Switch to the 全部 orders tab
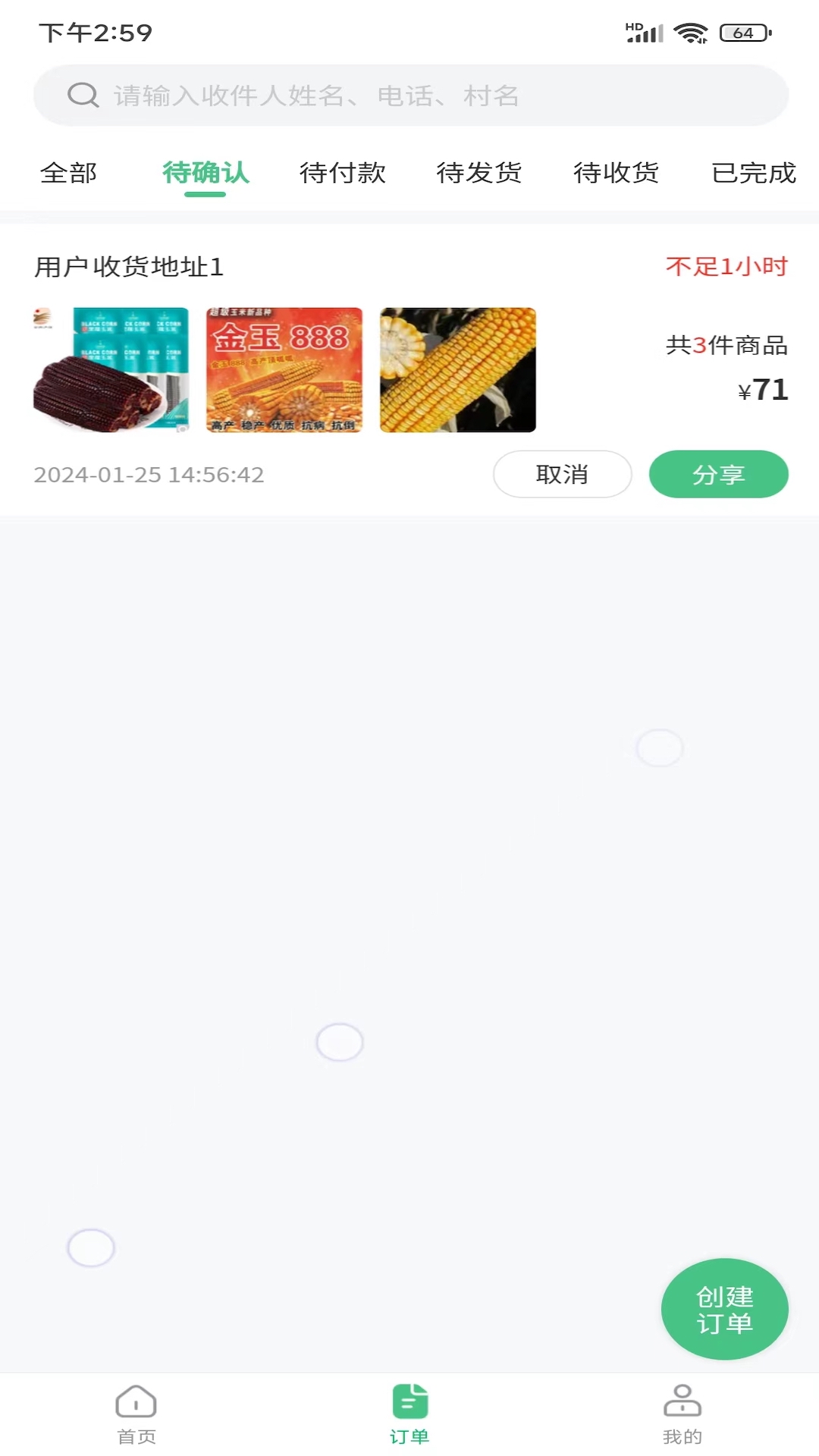 coord(68,173)
